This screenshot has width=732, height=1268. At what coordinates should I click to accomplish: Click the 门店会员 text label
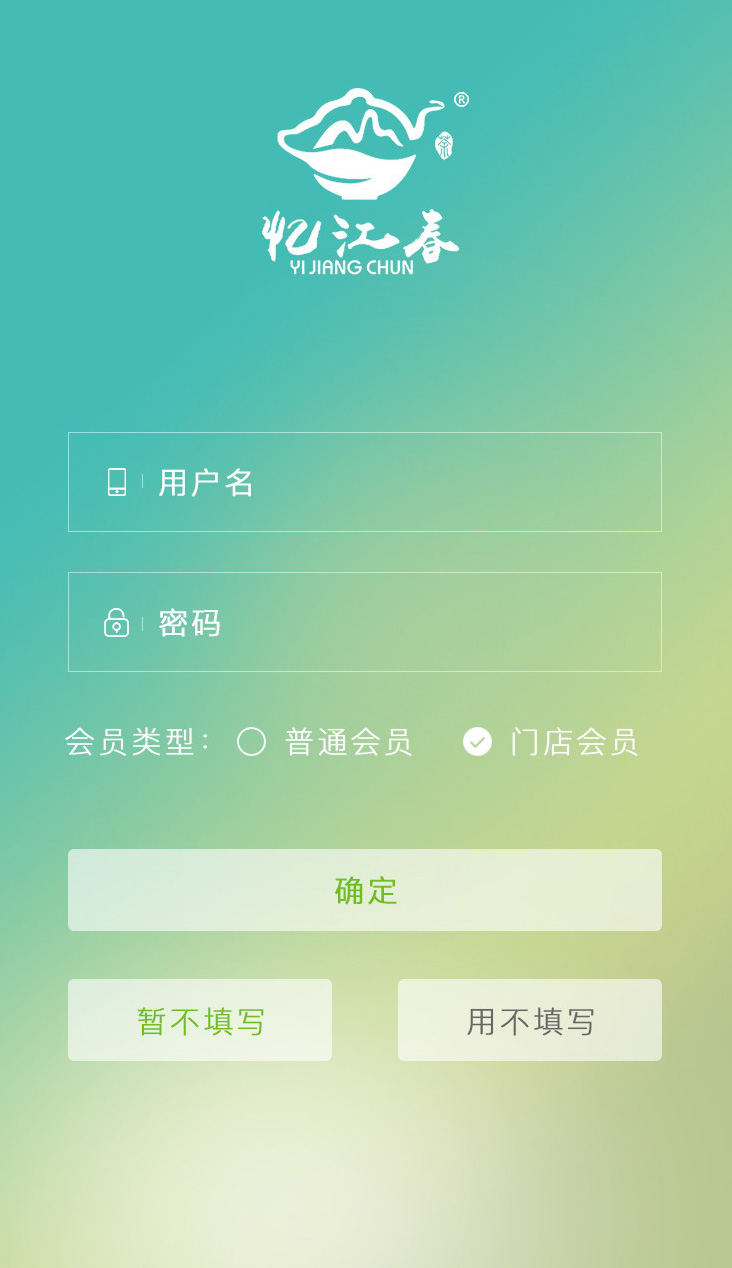pyautogui.click(x=575, y=742)
